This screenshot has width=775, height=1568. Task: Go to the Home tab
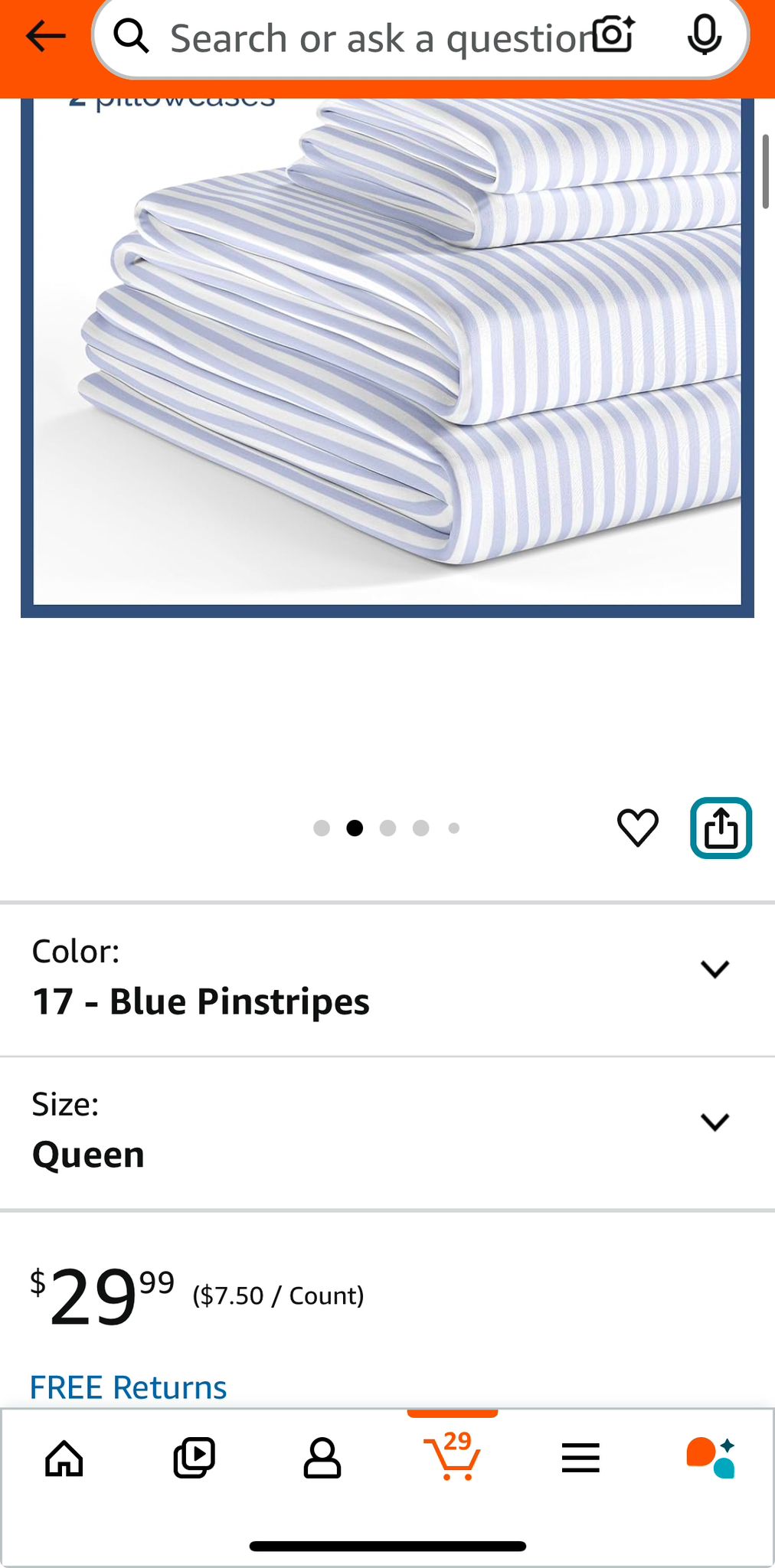point(64,1458)
